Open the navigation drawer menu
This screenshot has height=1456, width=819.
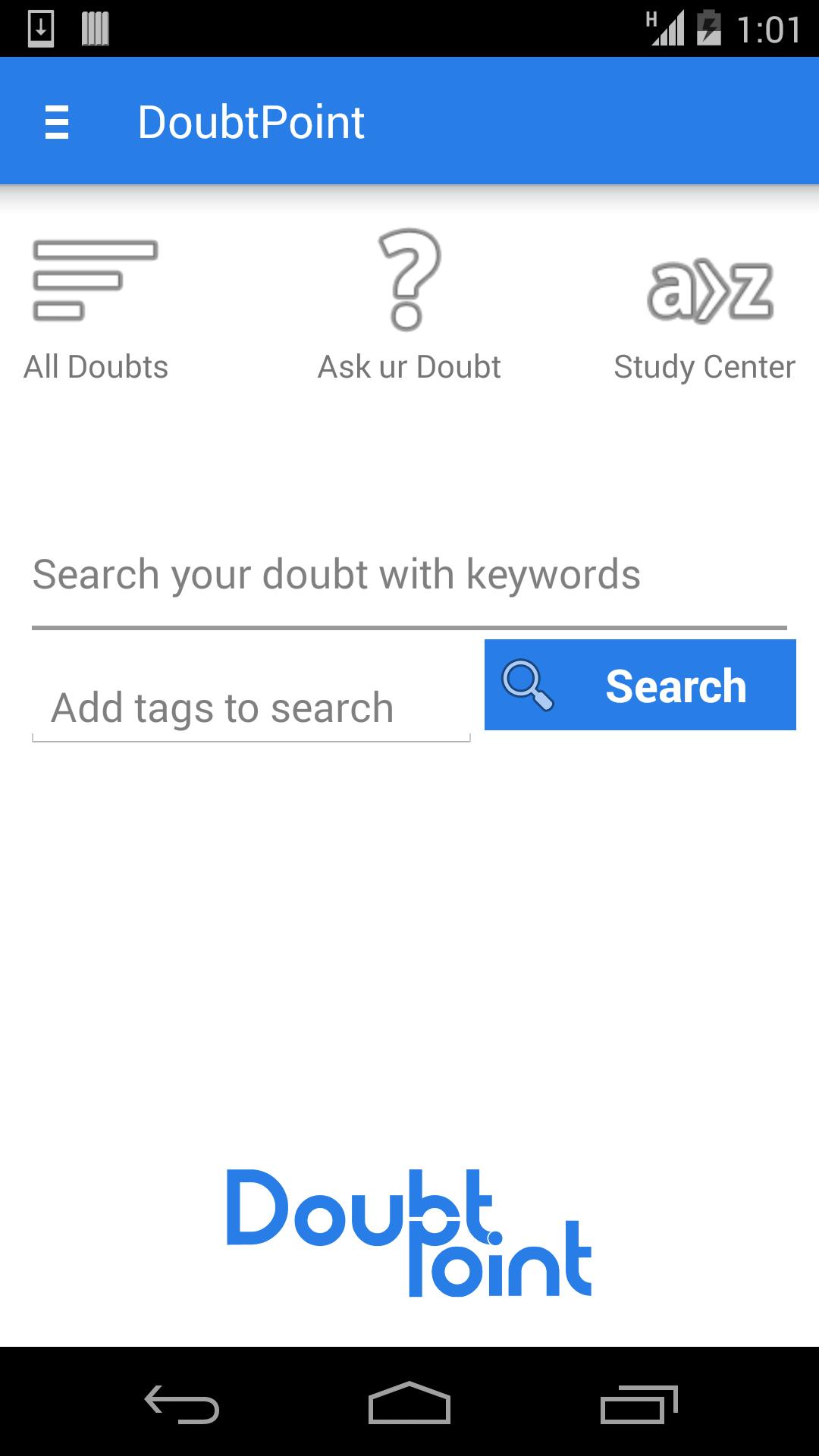[57, 122]
